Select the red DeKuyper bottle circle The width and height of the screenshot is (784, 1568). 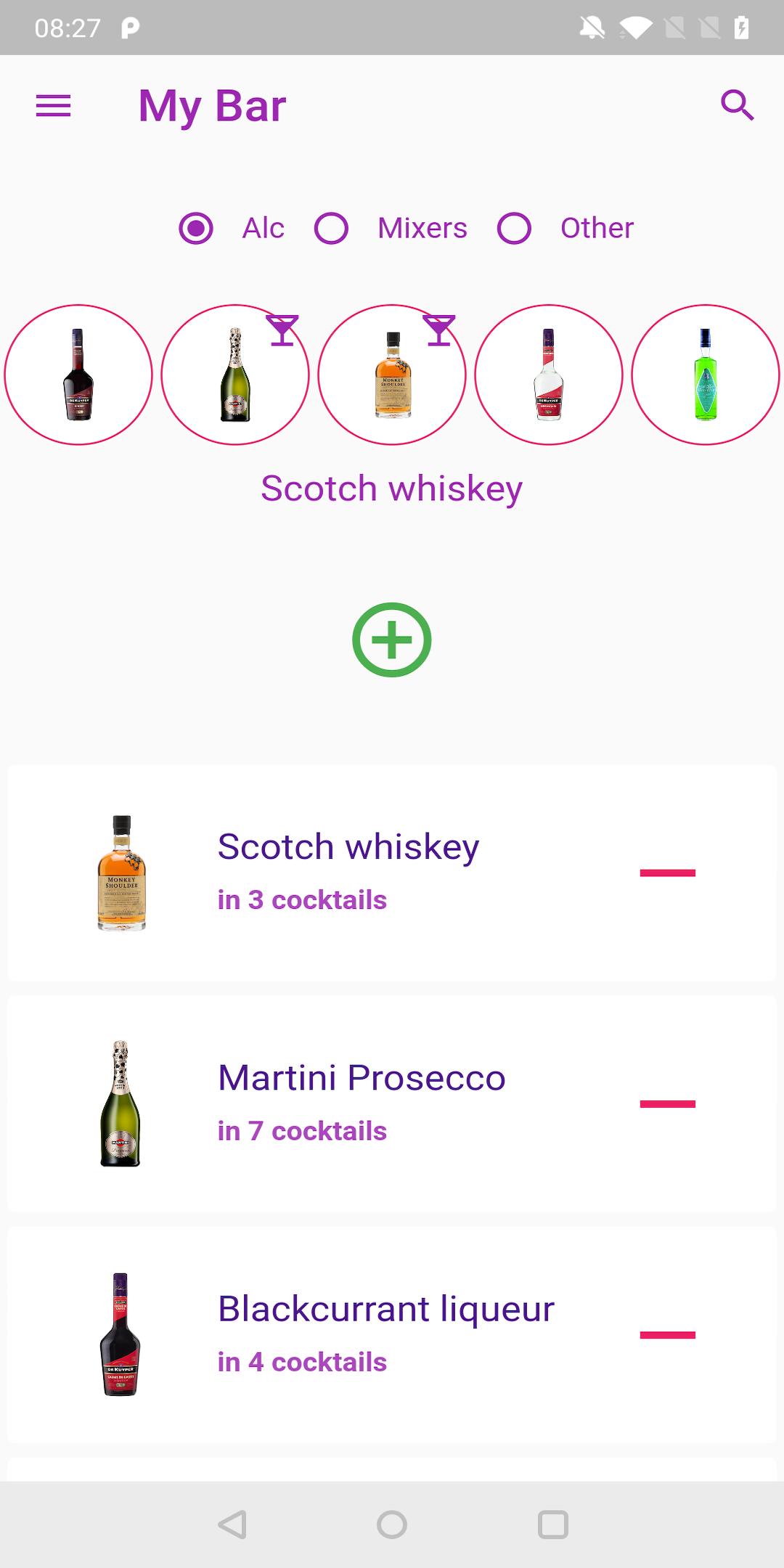click(x=549, y=375)
